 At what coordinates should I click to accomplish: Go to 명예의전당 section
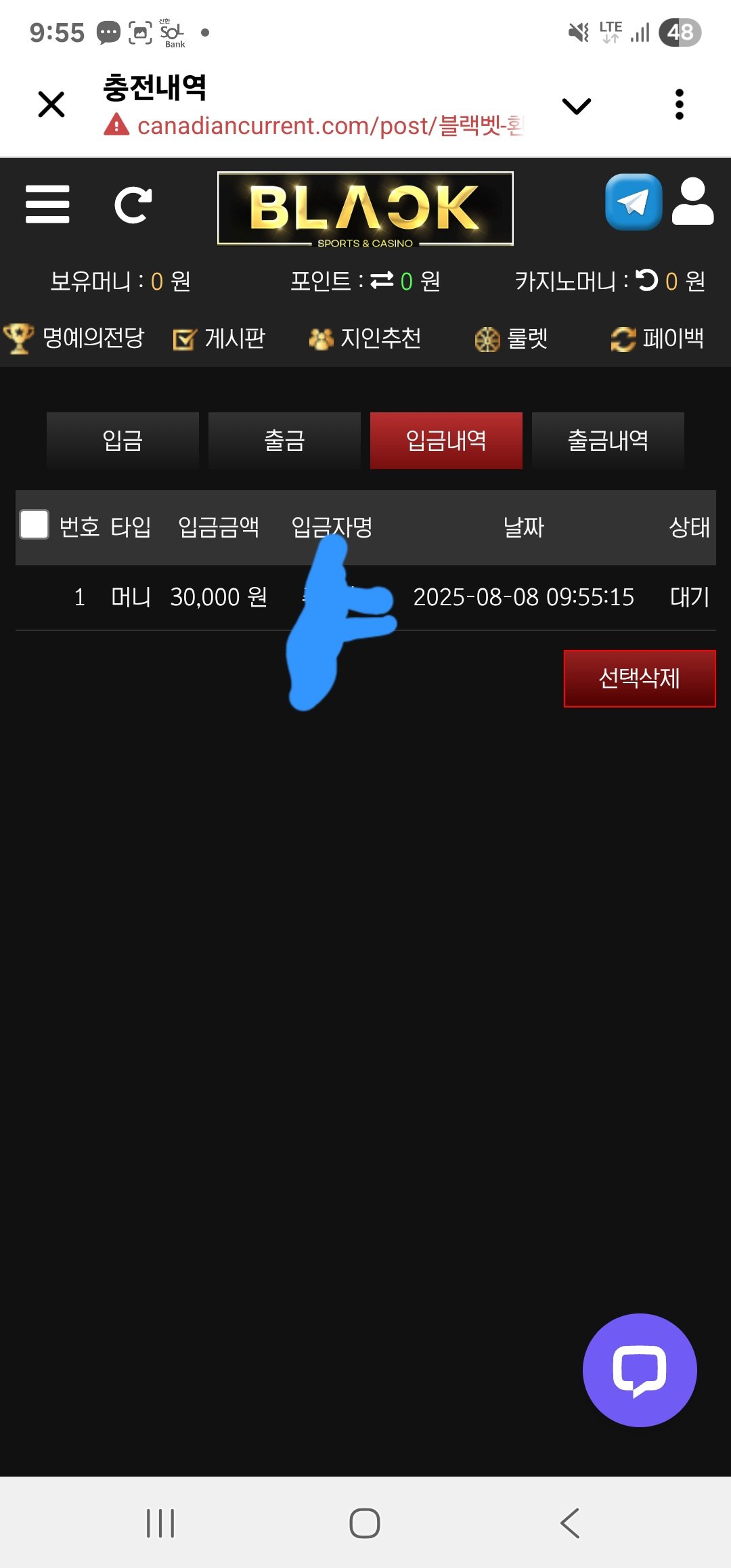(x=75, y=338)
